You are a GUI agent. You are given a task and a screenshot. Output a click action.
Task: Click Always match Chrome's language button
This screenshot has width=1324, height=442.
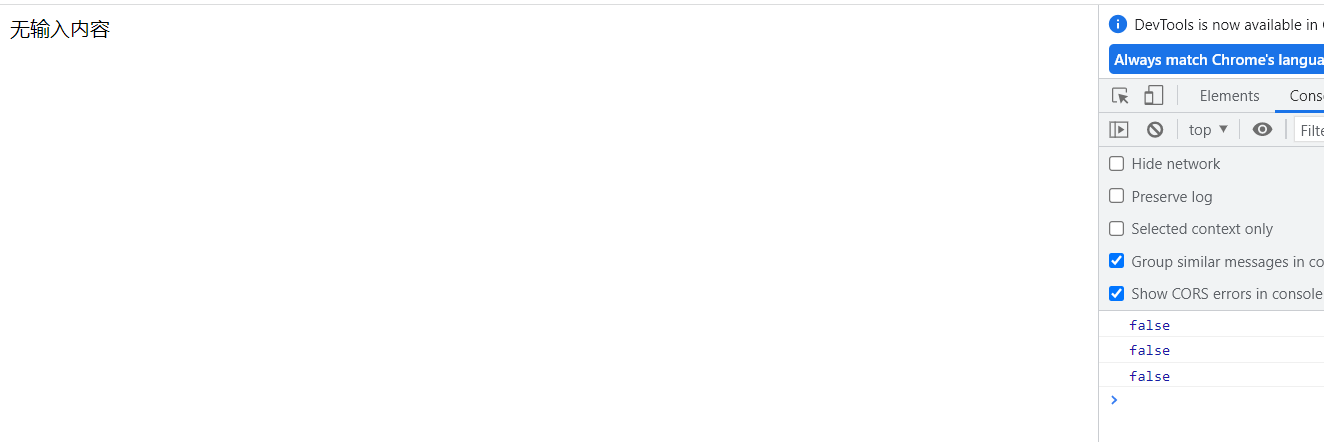1216,60
